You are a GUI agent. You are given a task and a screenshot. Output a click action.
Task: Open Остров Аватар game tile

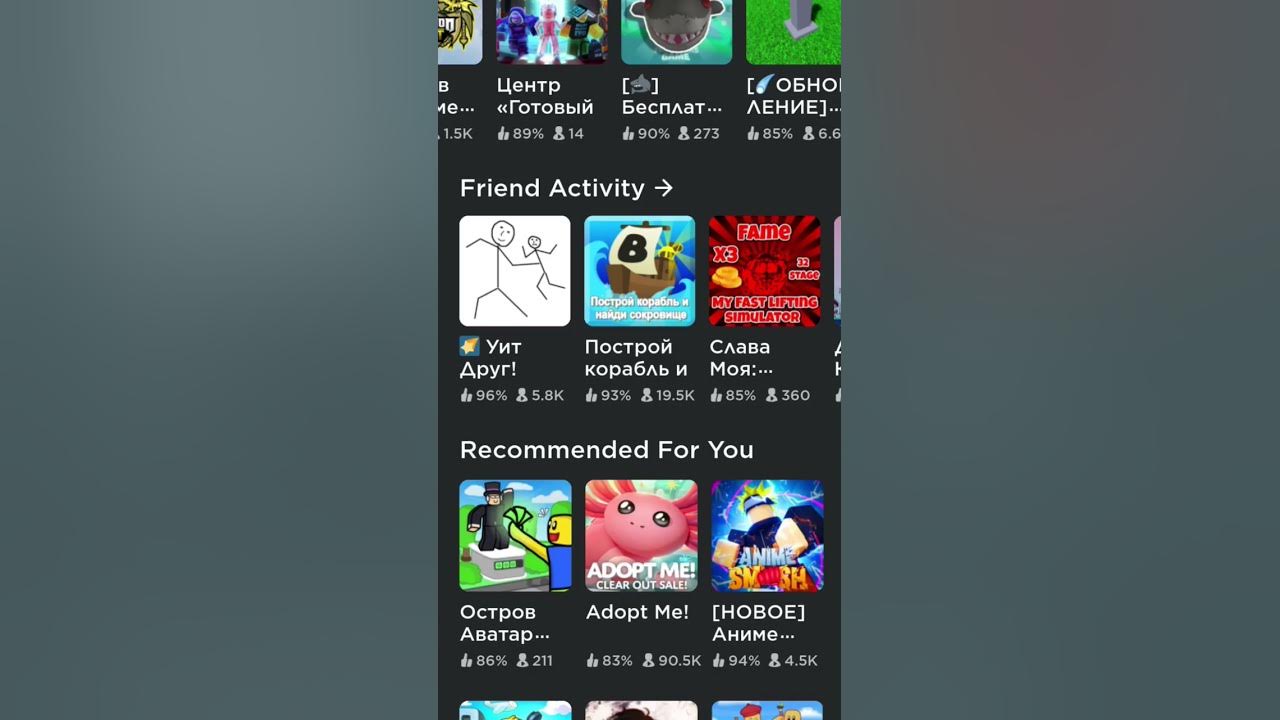pyautogui.click(x=515, y=536)
